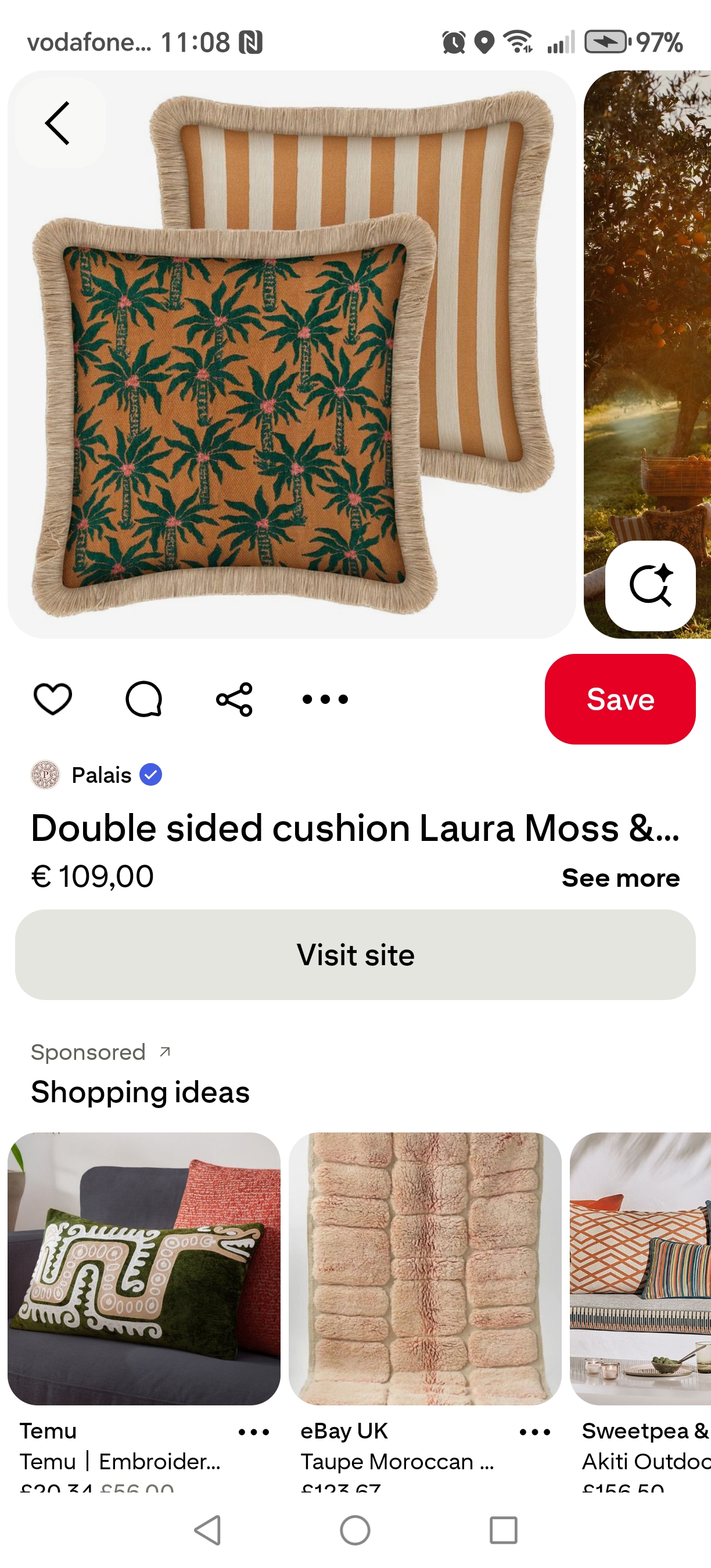The width and height of the screenshot is (711, 1568).
Task: Show recent apps
Action: [504, 1530]
